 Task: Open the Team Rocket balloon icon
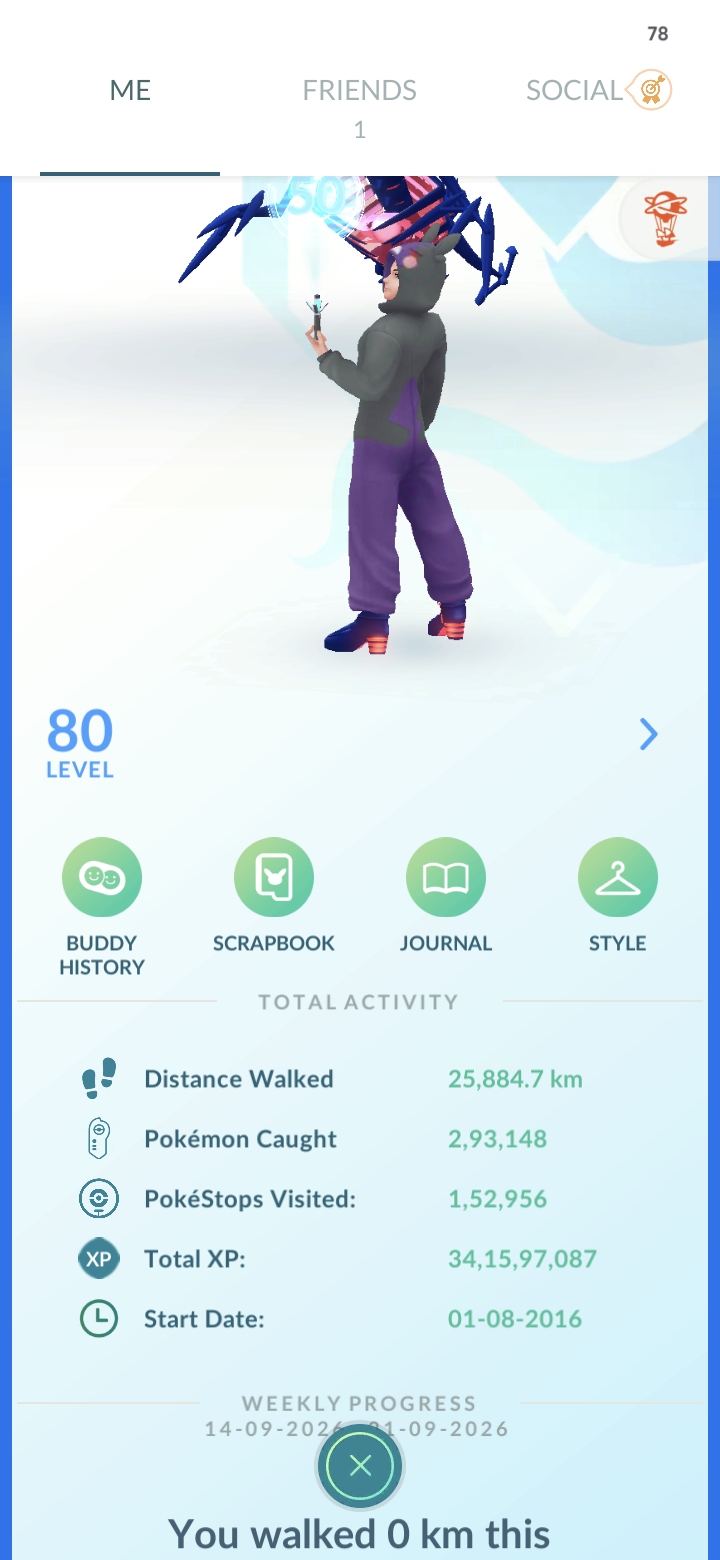pyautogui.click(x=660, y=219)
